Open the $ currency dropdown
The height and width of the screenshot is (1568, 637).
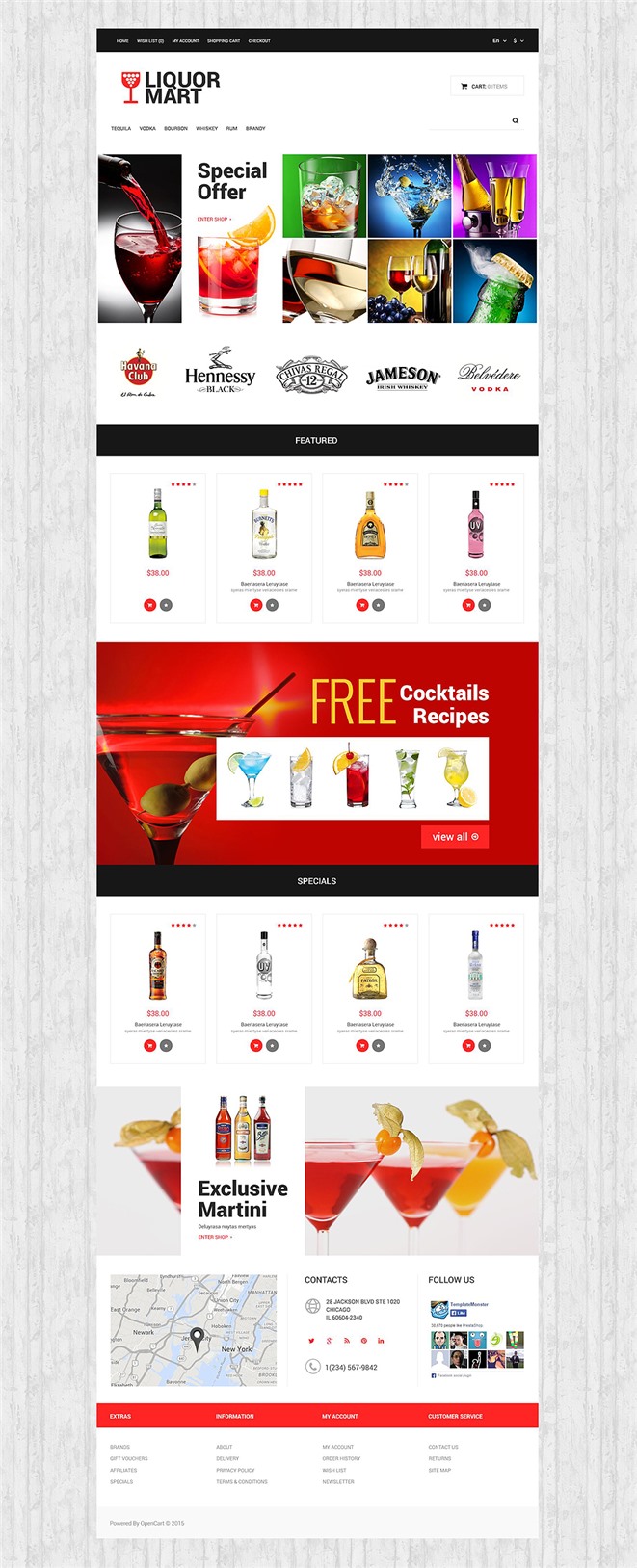[x=518, y=40]
